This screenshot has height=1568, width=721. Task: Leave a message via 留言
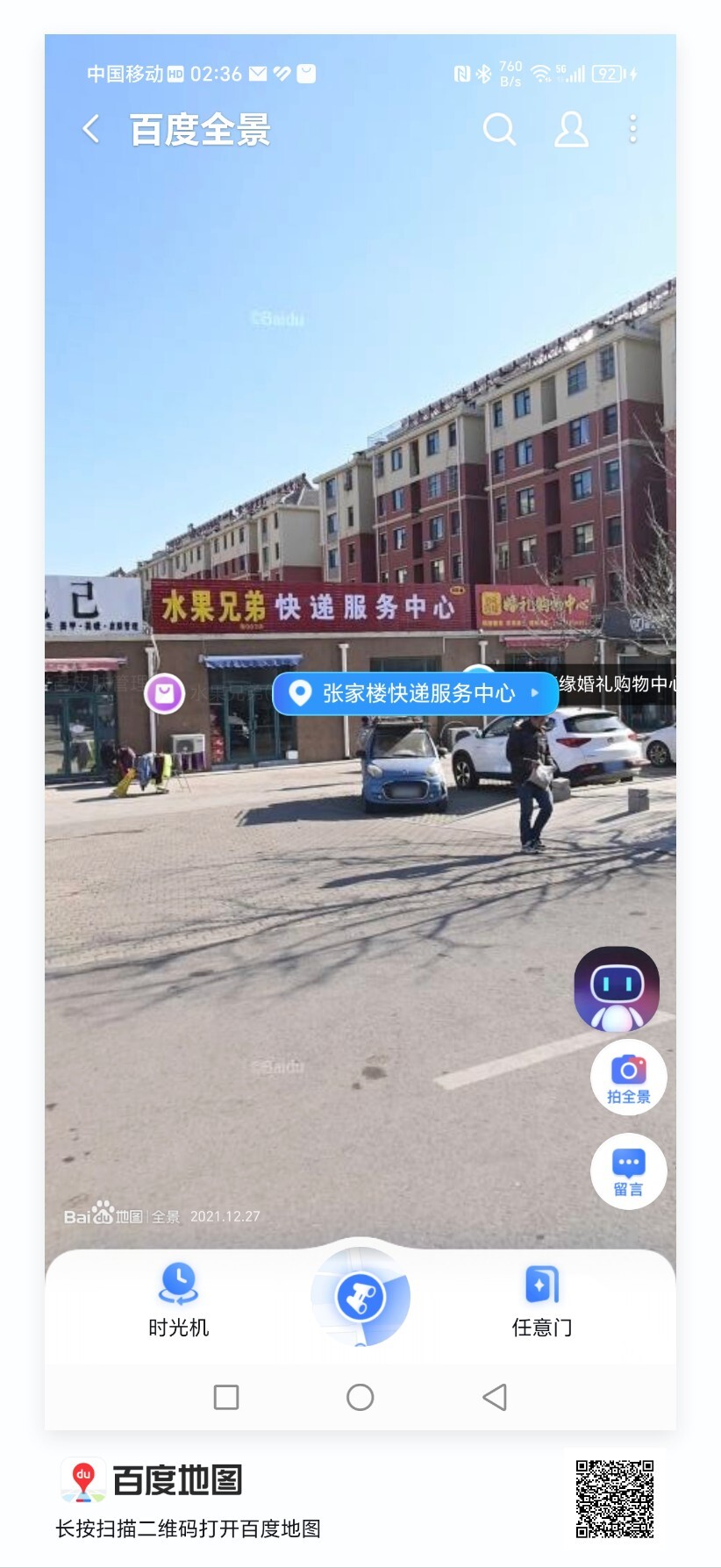628,1171
